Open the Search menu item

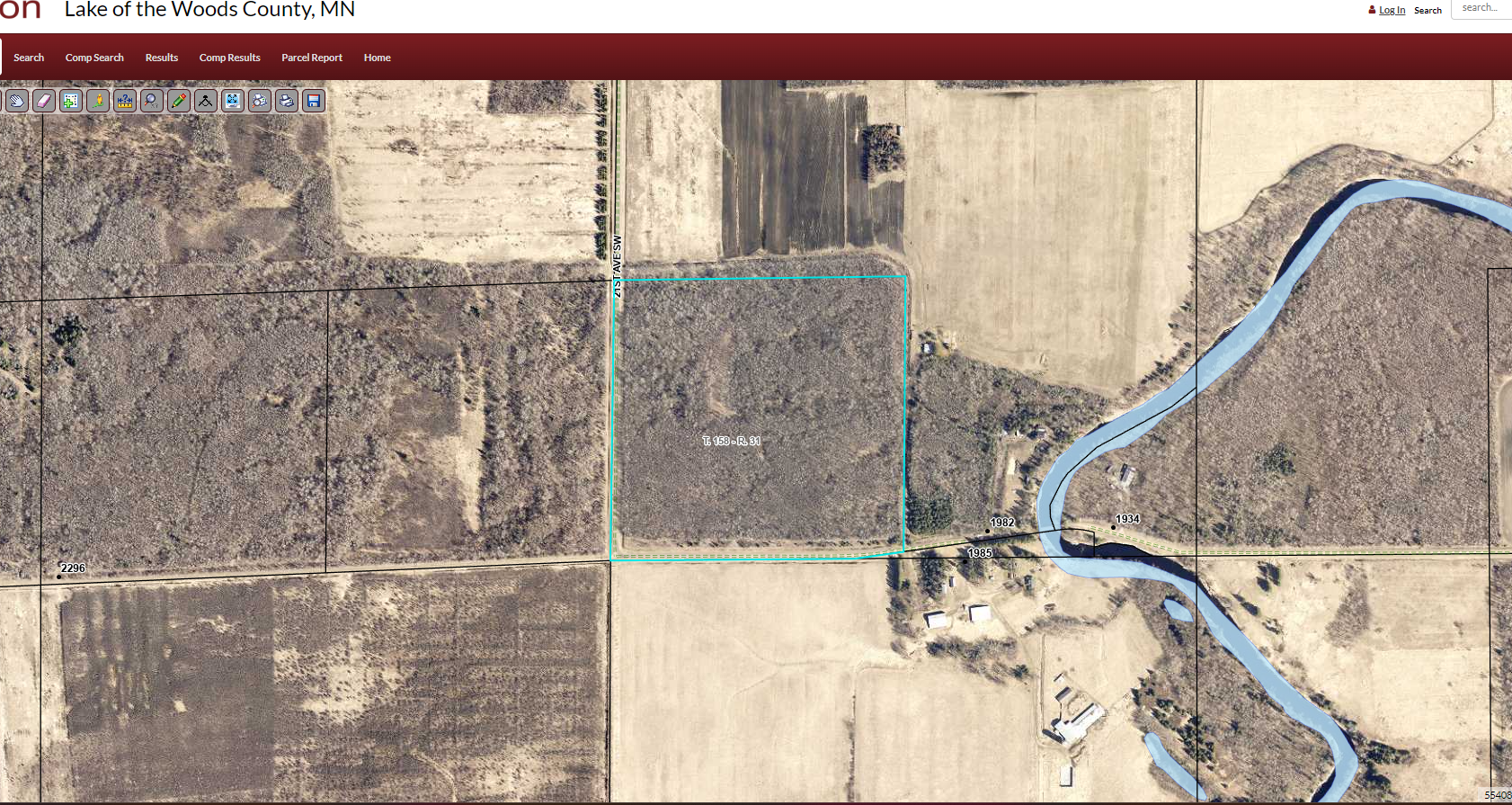[x=29, y=58]
